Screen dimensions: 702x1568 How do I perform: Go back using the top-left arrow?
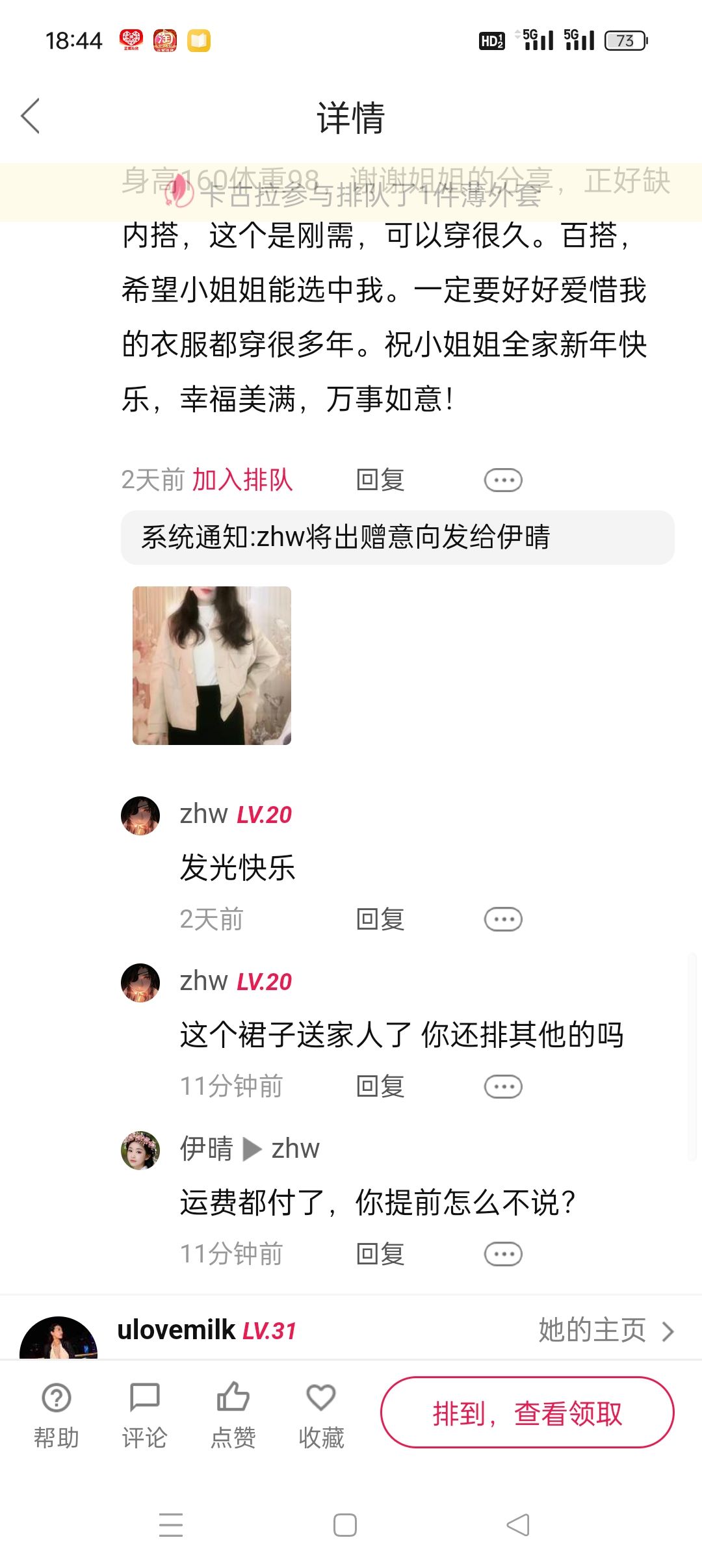[31, 116]
